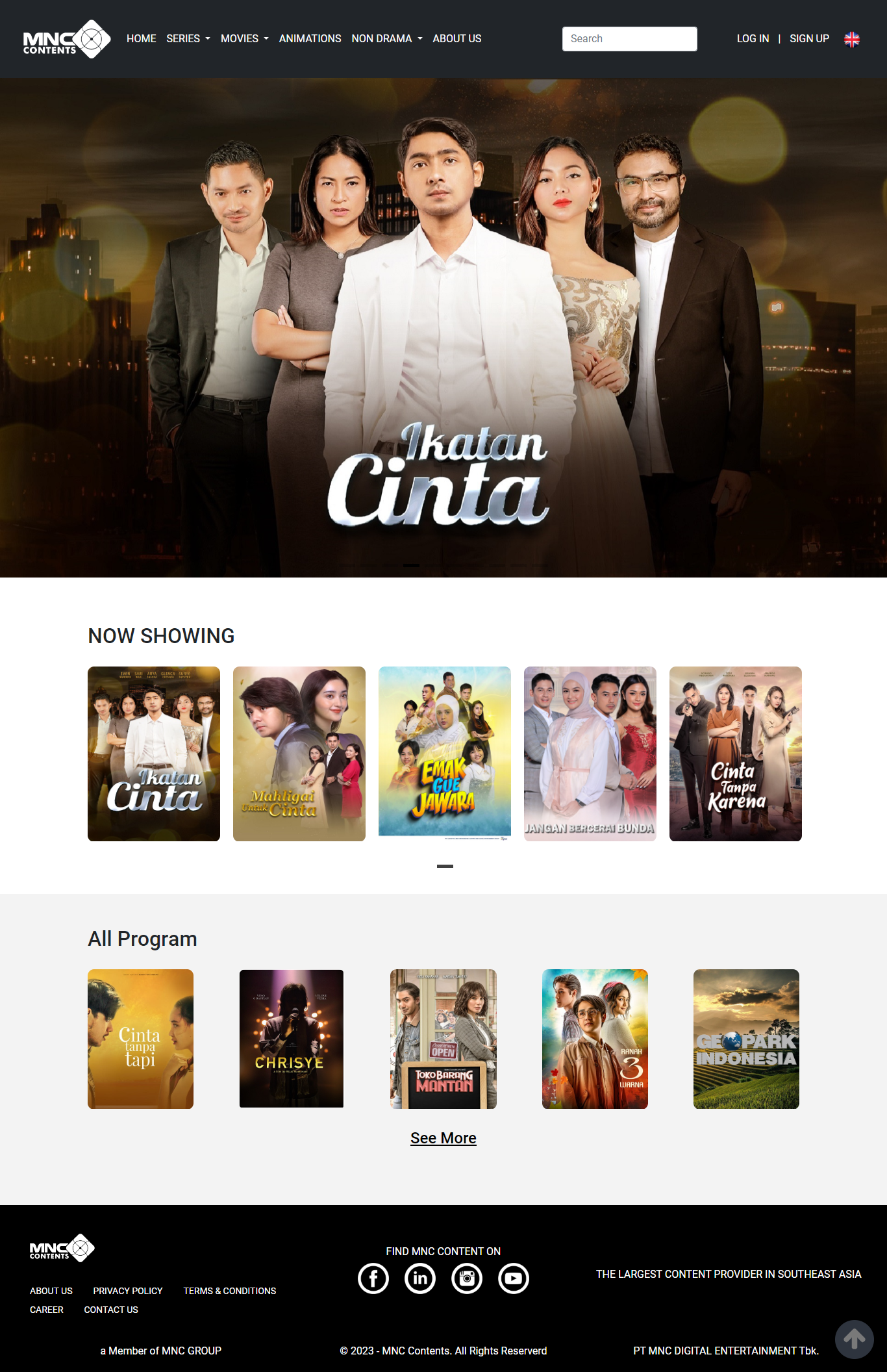
Task: Select HOME in the navigation bar
Action: click(x=141, y=39)
